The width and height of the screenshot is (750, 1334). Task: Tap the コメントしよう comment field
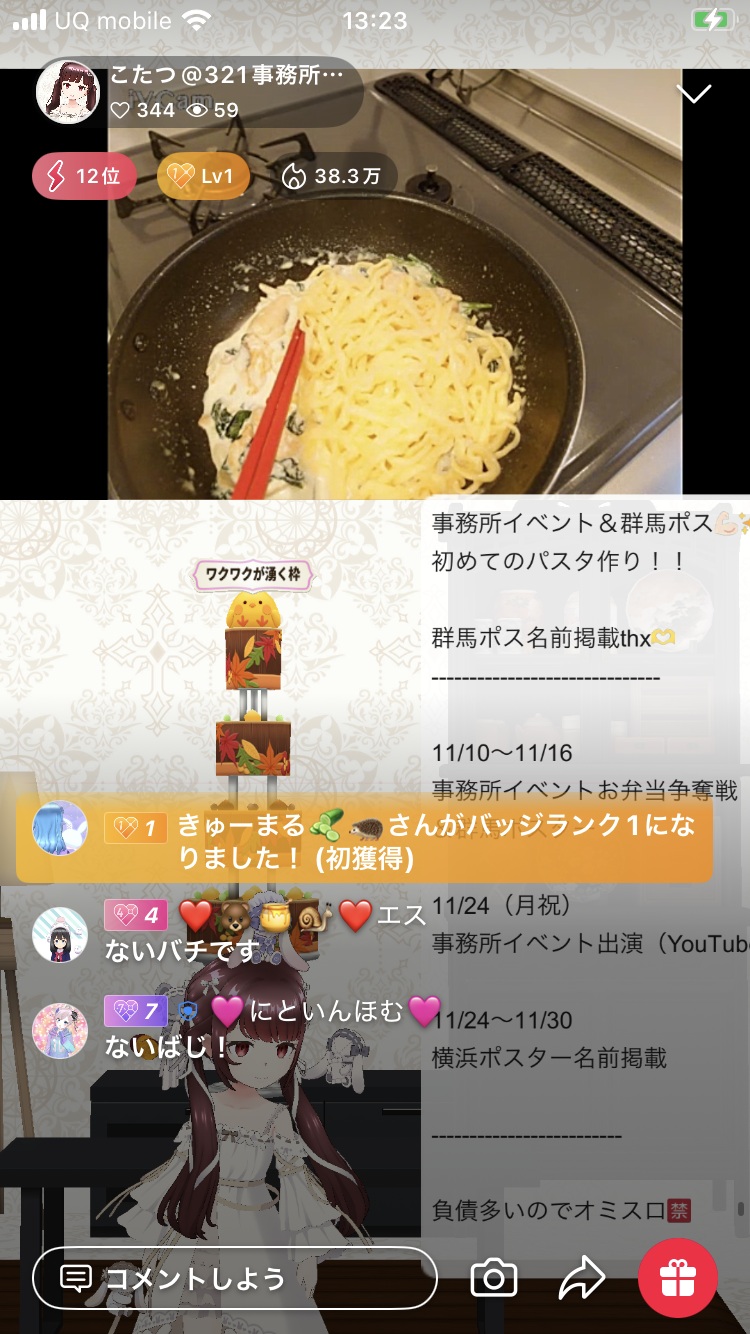(x=234, y=1277)
